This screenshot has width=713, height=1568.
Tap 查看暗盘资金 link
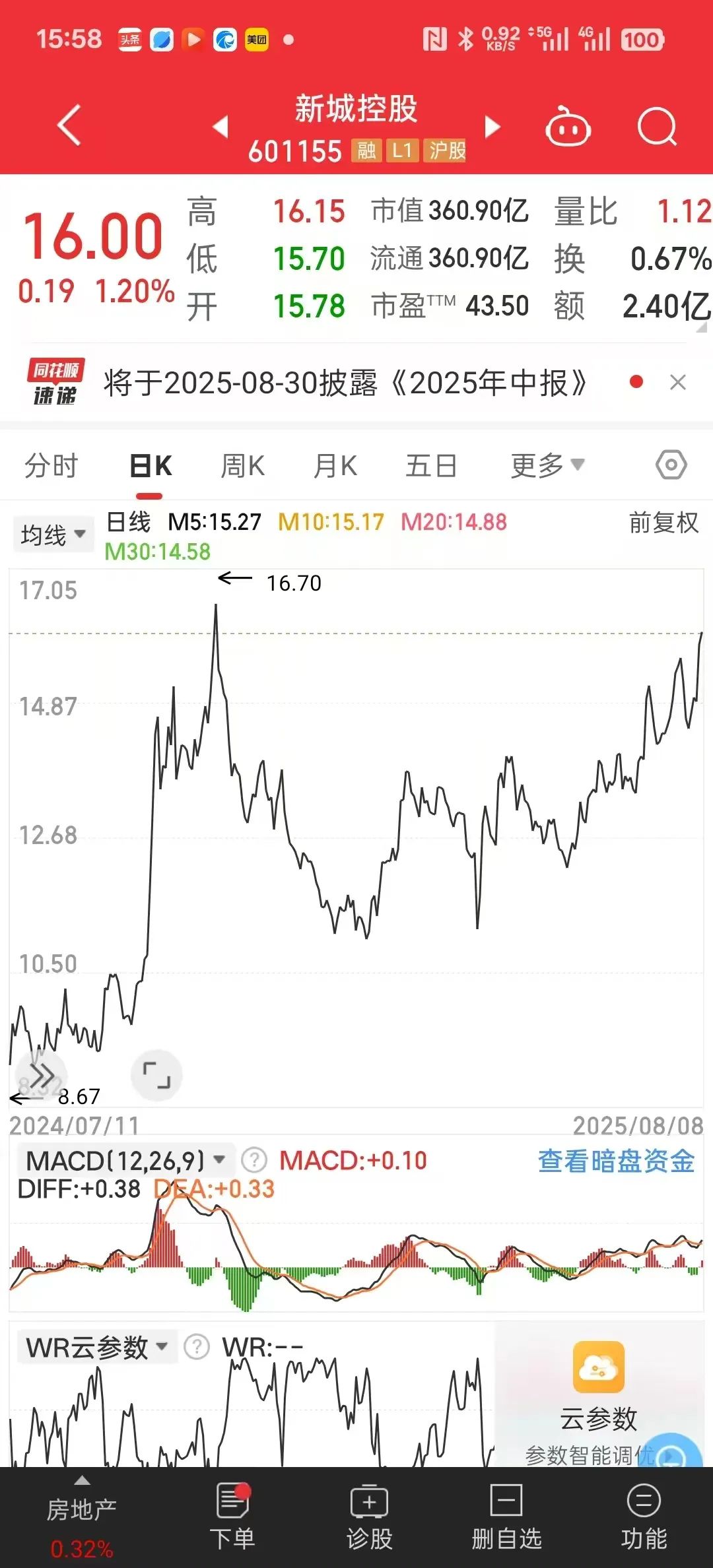pos(616,1161)
